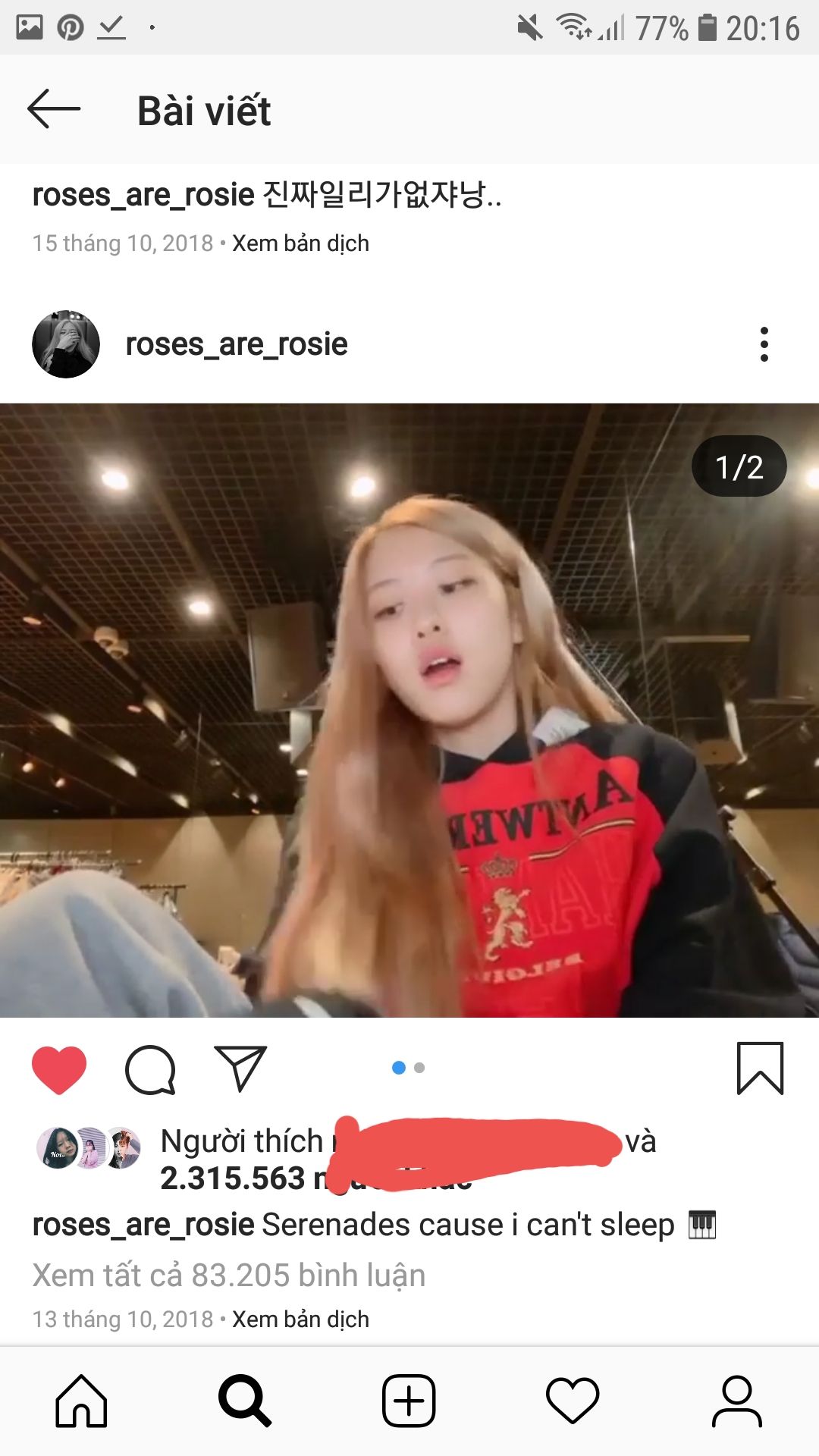Tap the roses_are_rosie profile picture
This screenshot has height=1456, width=819.
click(66, 344)
